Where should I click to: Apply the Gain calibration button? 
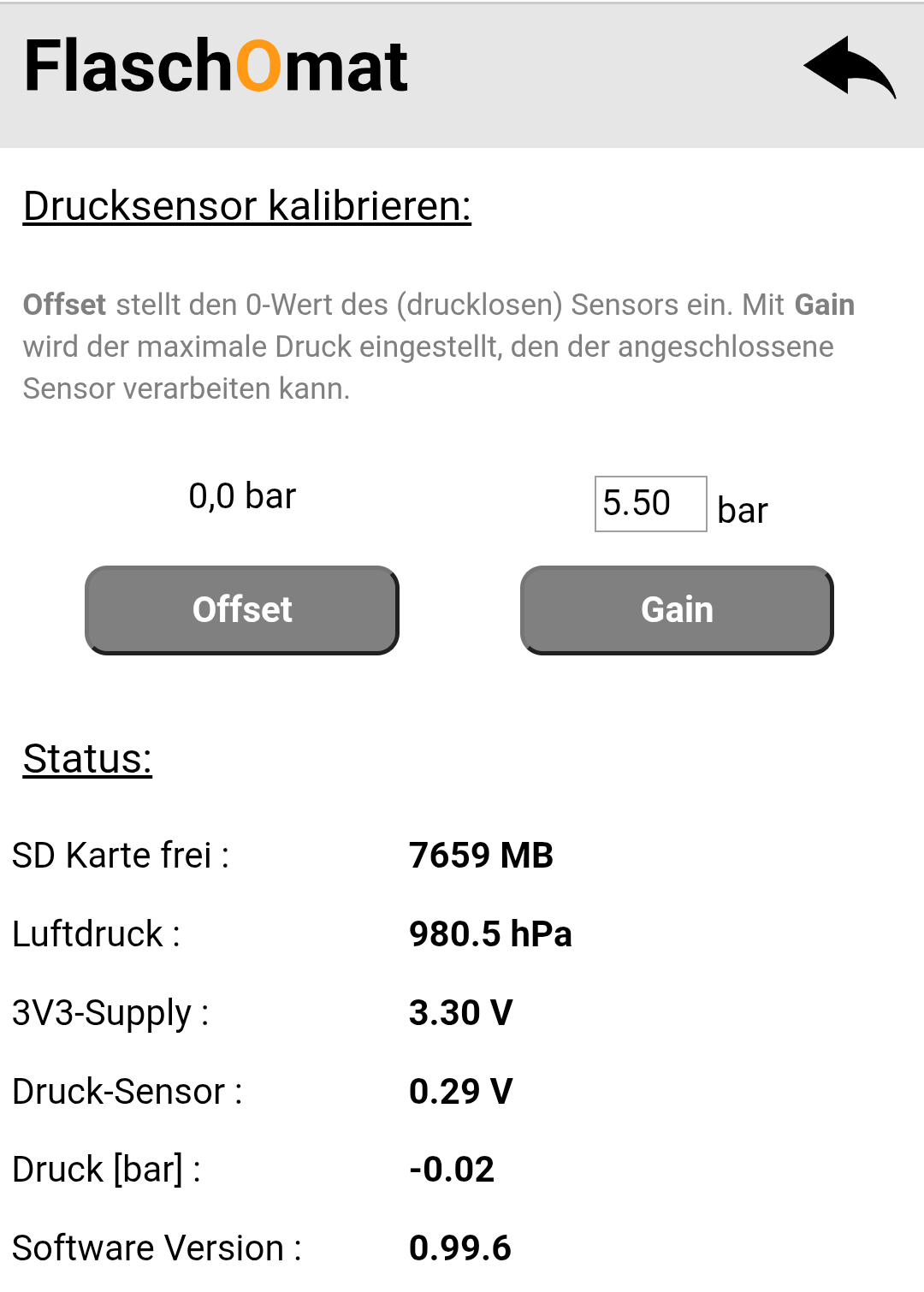(677, 610)
